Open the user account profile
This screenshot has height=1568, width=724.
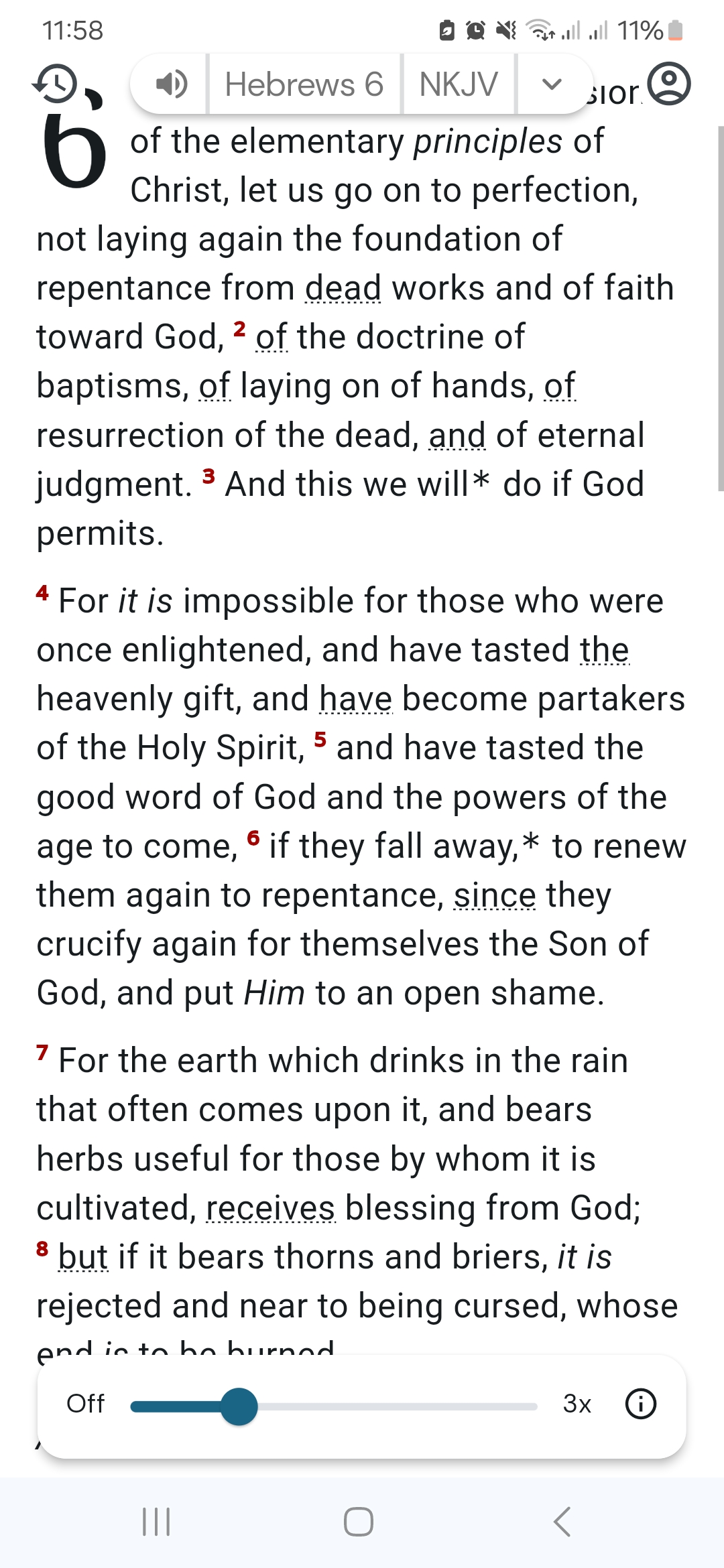[668, 84]
